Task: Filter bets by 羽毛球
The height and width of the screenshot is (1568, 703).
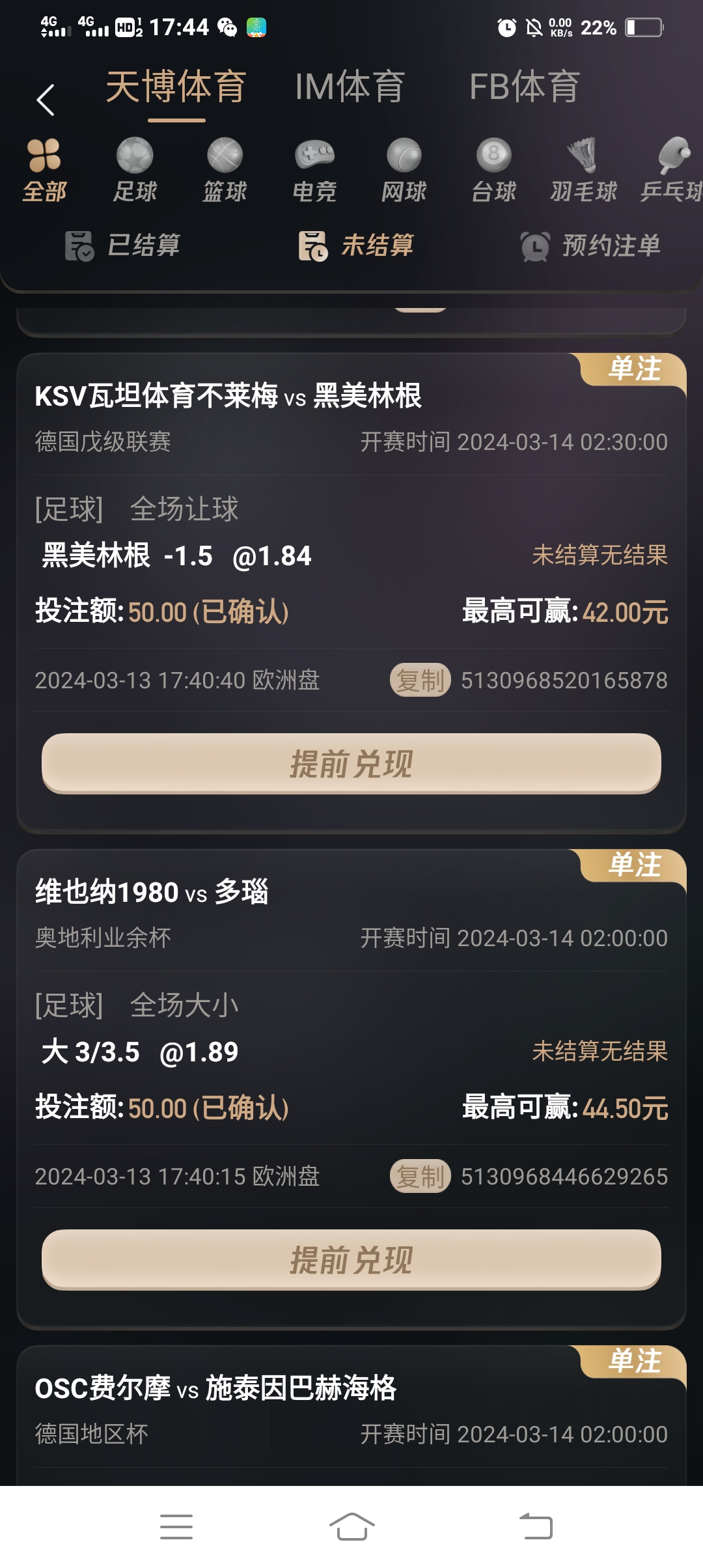Action: [x=583, y=170]
